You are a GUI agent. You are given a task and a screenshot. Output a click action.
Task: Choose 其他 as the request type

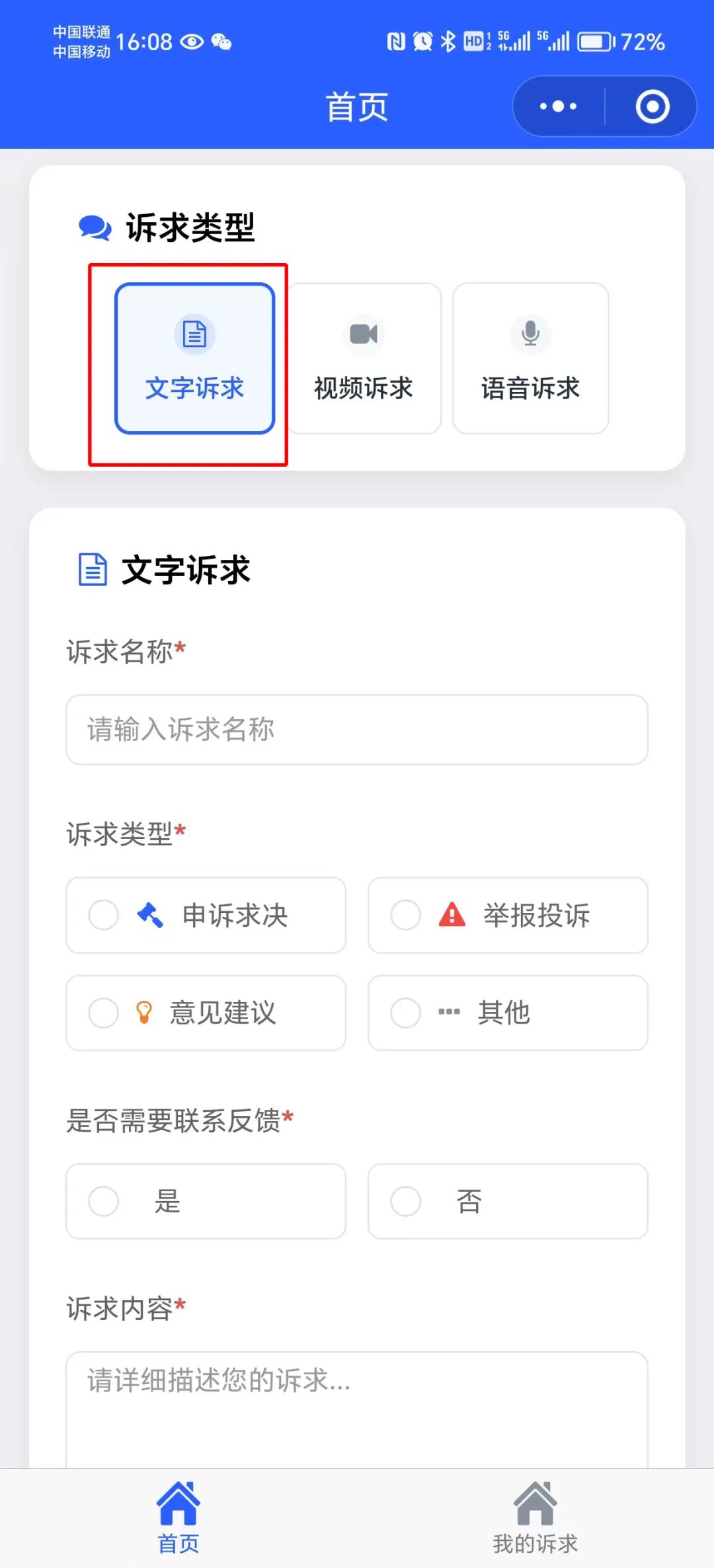(x=508, y=1013)
